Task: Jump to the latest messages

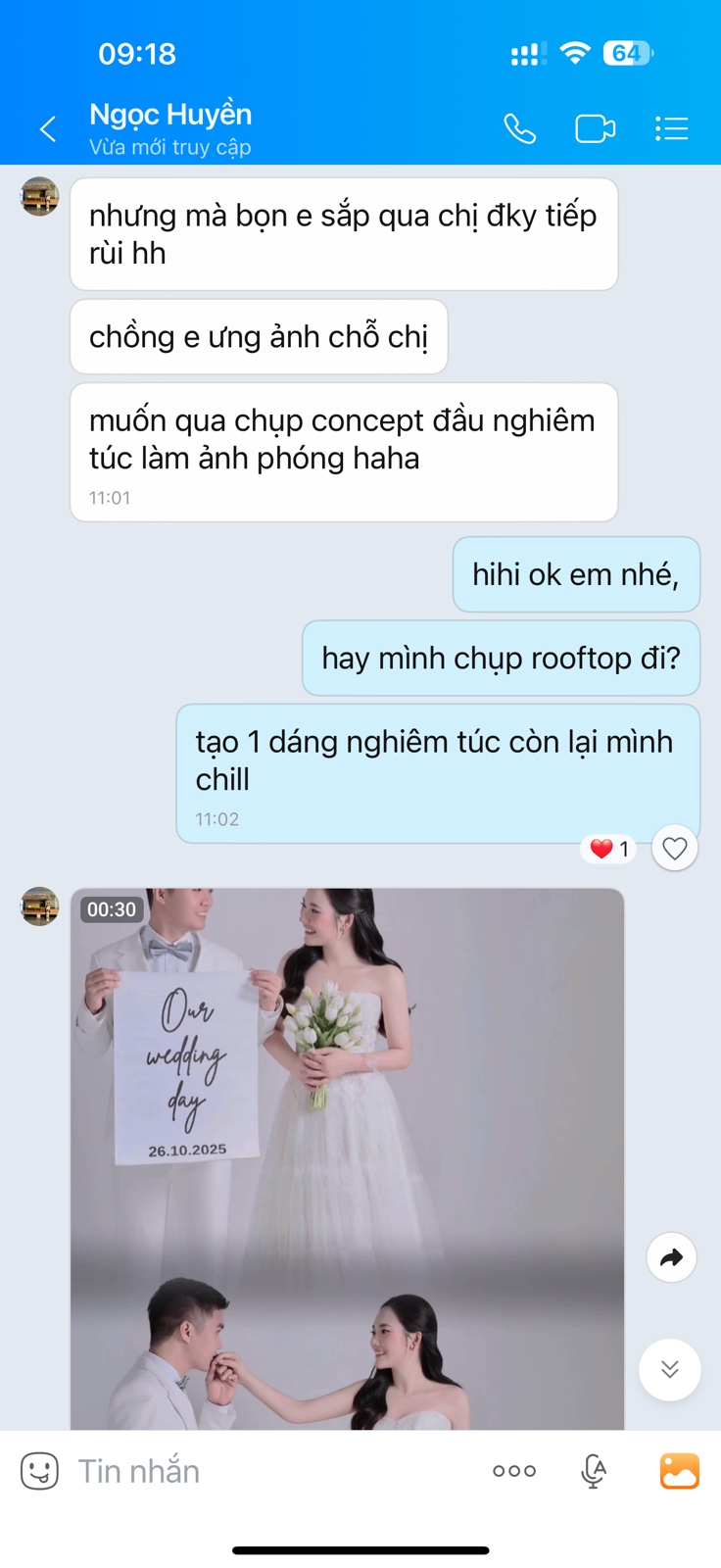Action: pyautogui.click(x=669, y=1369)
